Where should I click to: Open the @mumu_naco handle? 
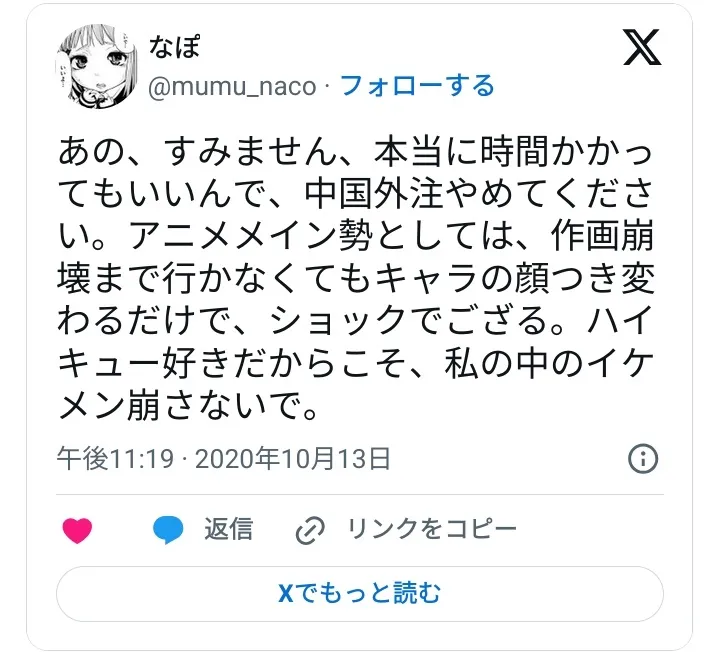click(x=234, y=86)
